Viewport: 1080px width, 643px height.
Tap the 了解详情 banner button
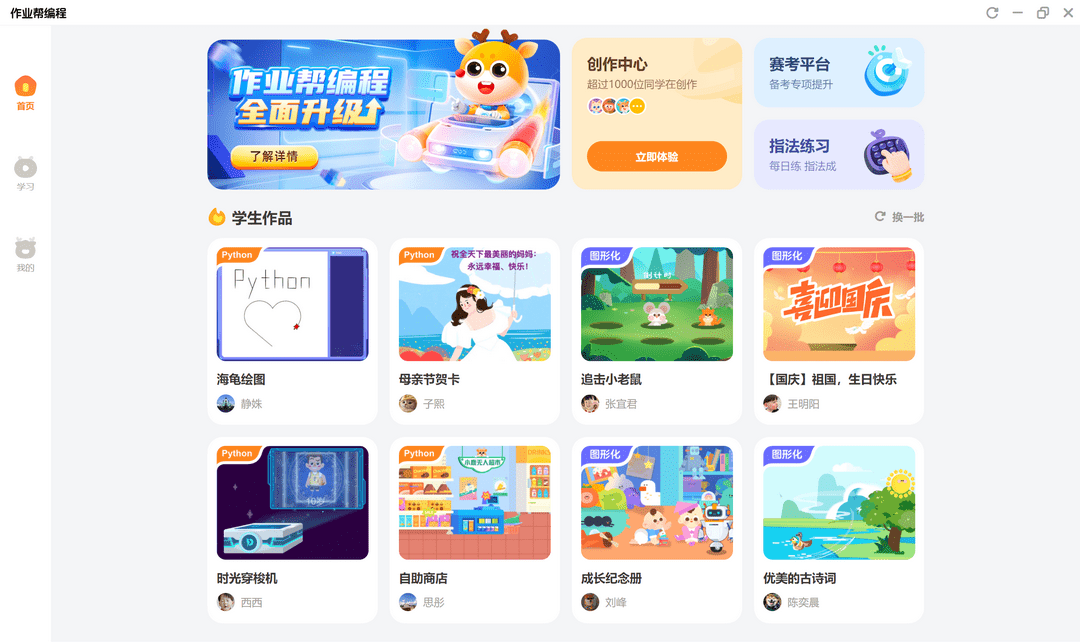tap(274, 157)
